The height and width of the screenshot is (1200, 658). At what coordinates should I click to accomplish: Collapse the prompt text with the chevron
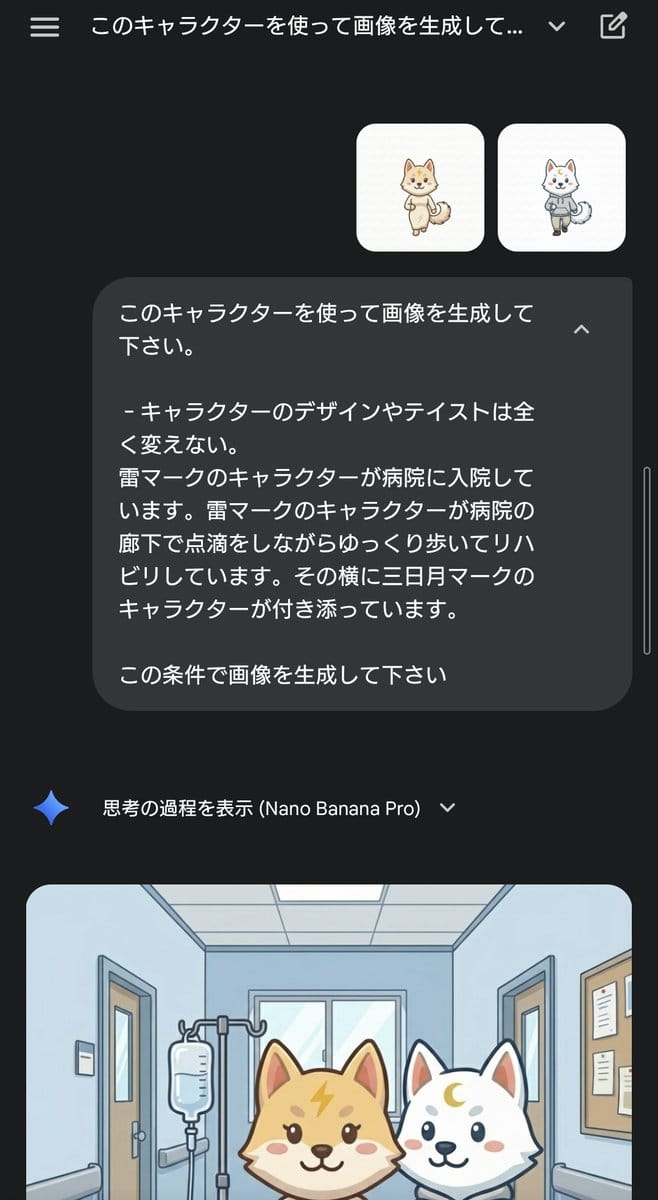[581, 329]
